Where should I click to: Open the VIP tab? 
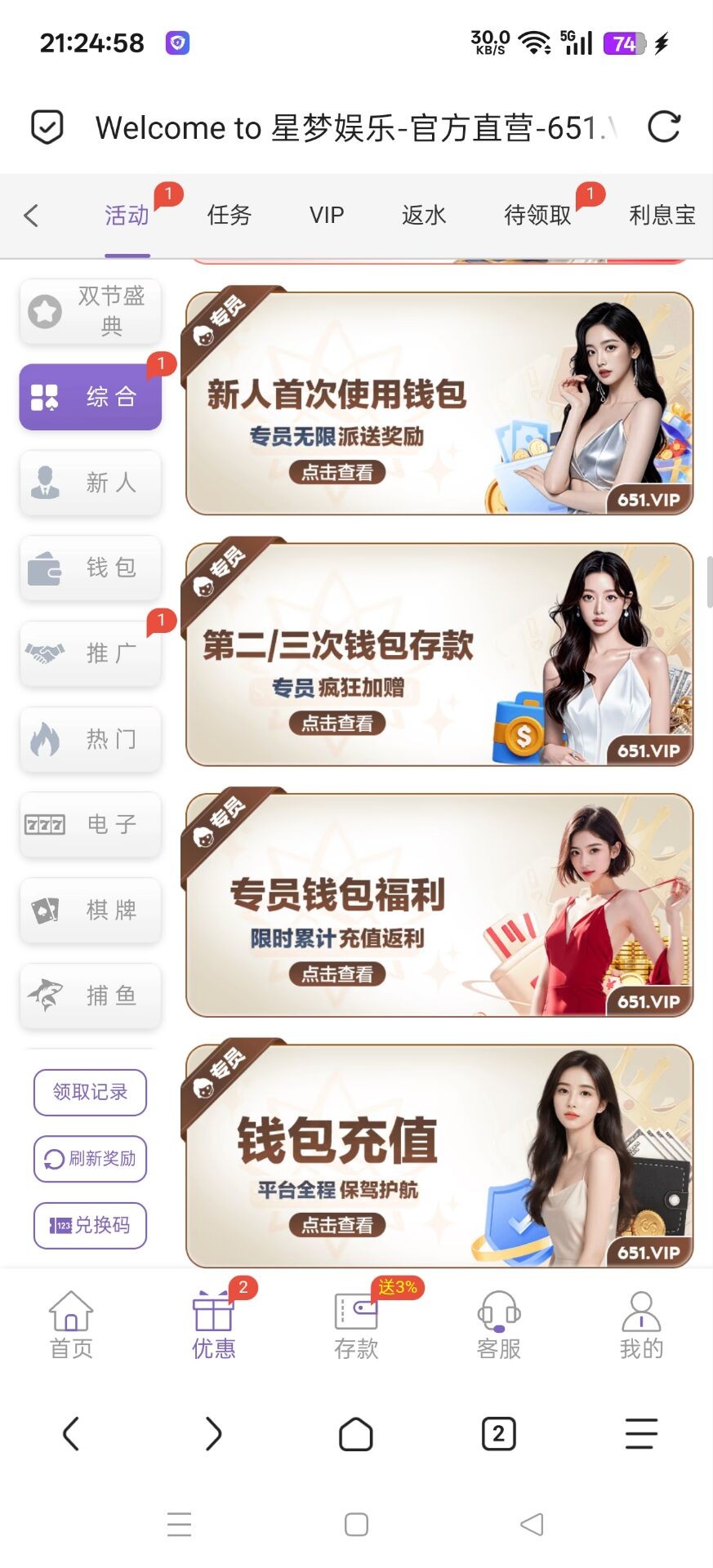[x=327, y=216]
